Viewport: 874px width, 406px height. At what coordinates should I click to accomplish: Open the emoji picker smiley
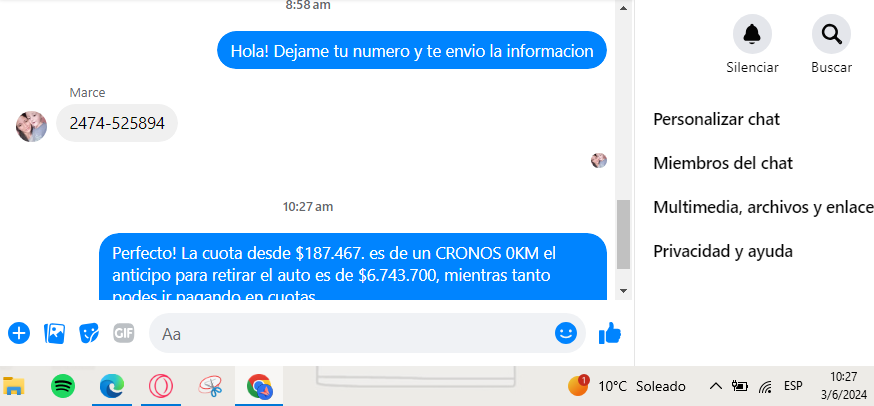(566, 333)
